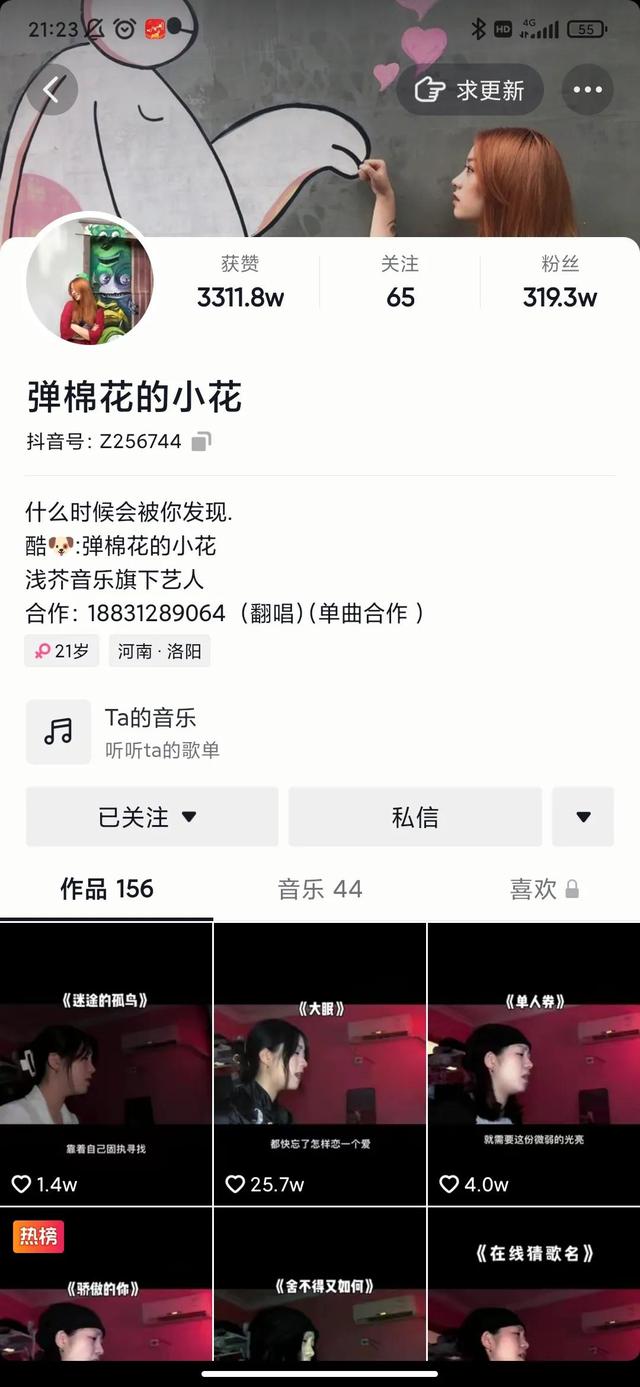
Task: Send a private message via 私信
Action: pyautogui.click(x=415, y=817)
